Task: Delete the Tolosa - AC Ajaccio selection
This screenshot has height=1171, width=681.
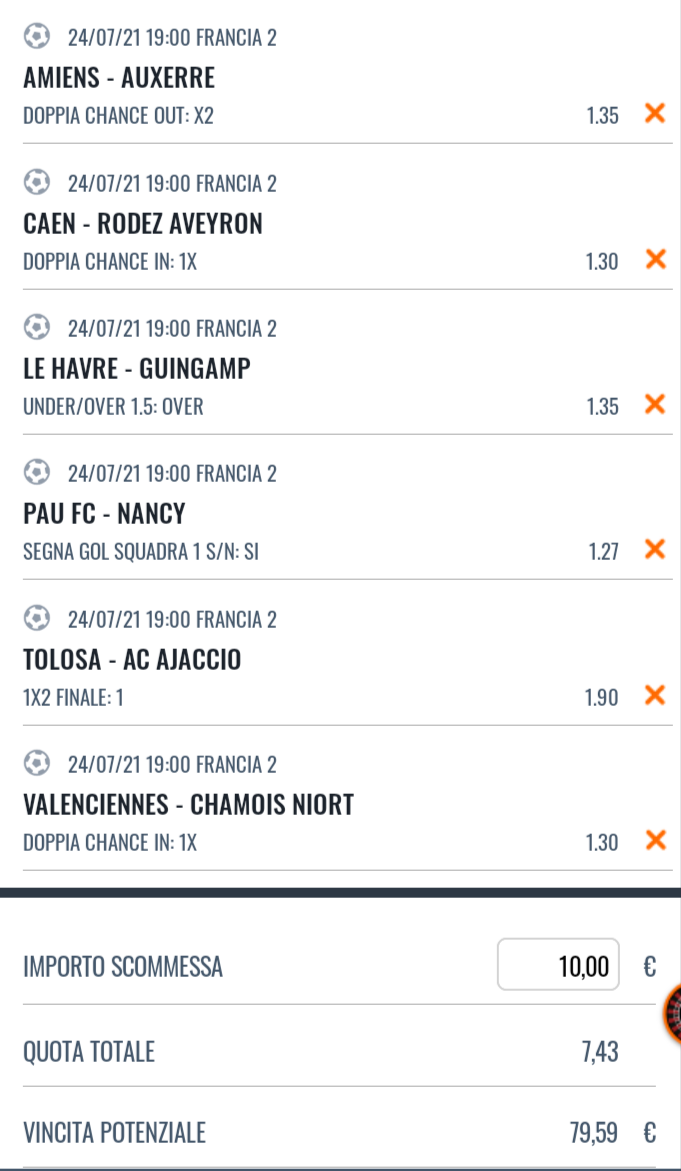Action: click(655, 695)
